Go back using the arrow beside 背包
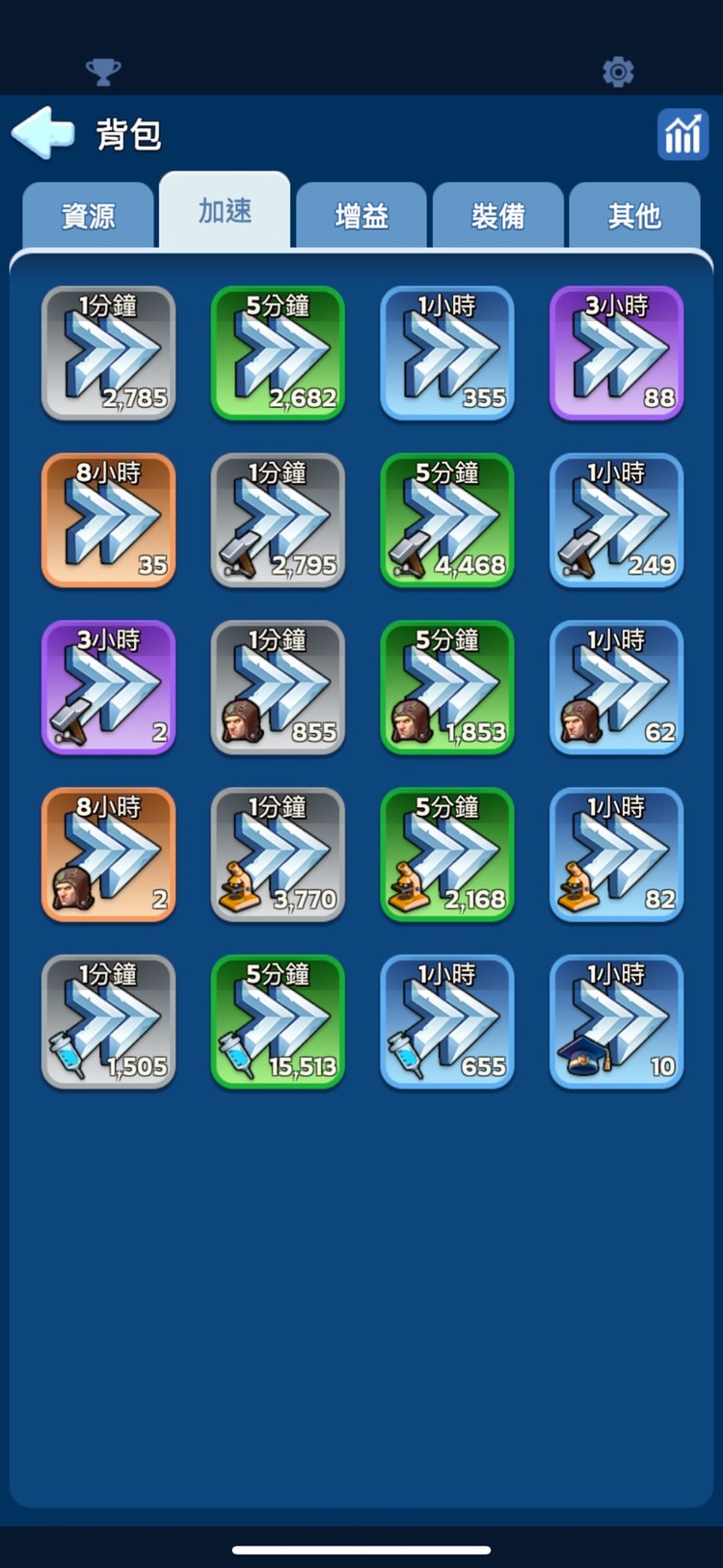Viewport: 723px width, 1568px height. click(42, 132)
